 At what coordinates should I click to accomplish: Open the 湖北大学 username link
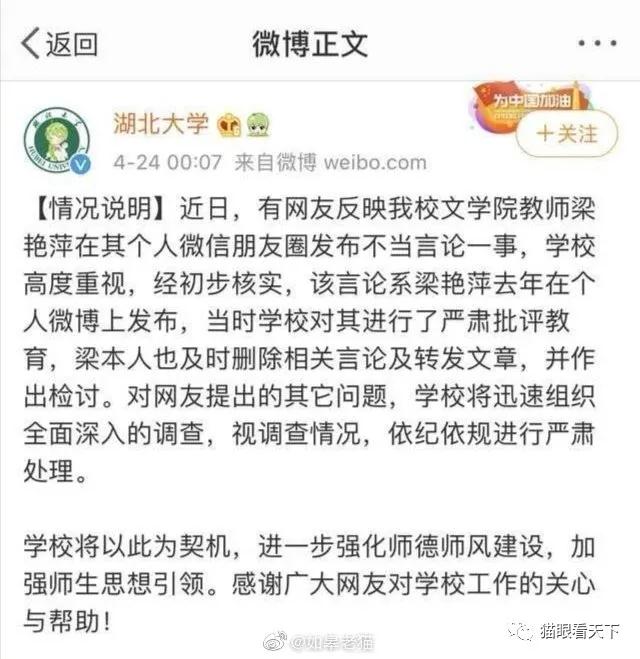pos(161,123)
